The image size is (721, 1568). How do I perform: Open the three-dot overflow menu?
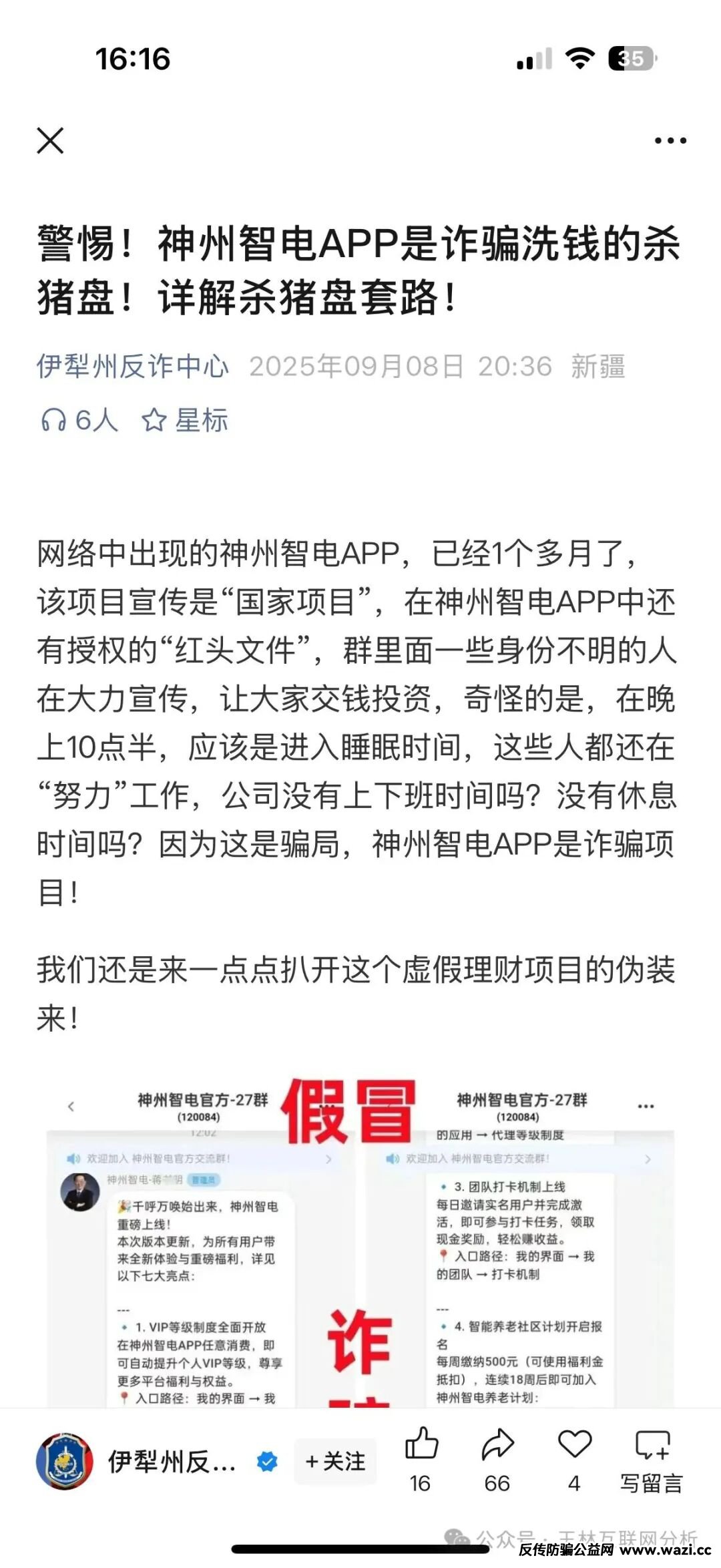pos(670,141)
